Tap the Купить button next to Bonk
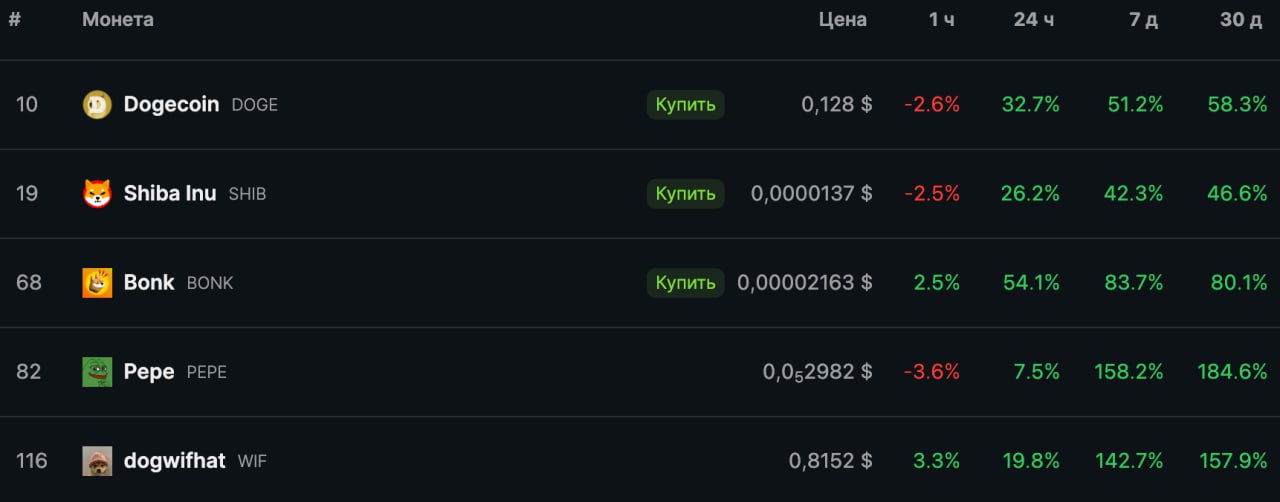This screenshot has height=502, width=1280. click(685, 282)
